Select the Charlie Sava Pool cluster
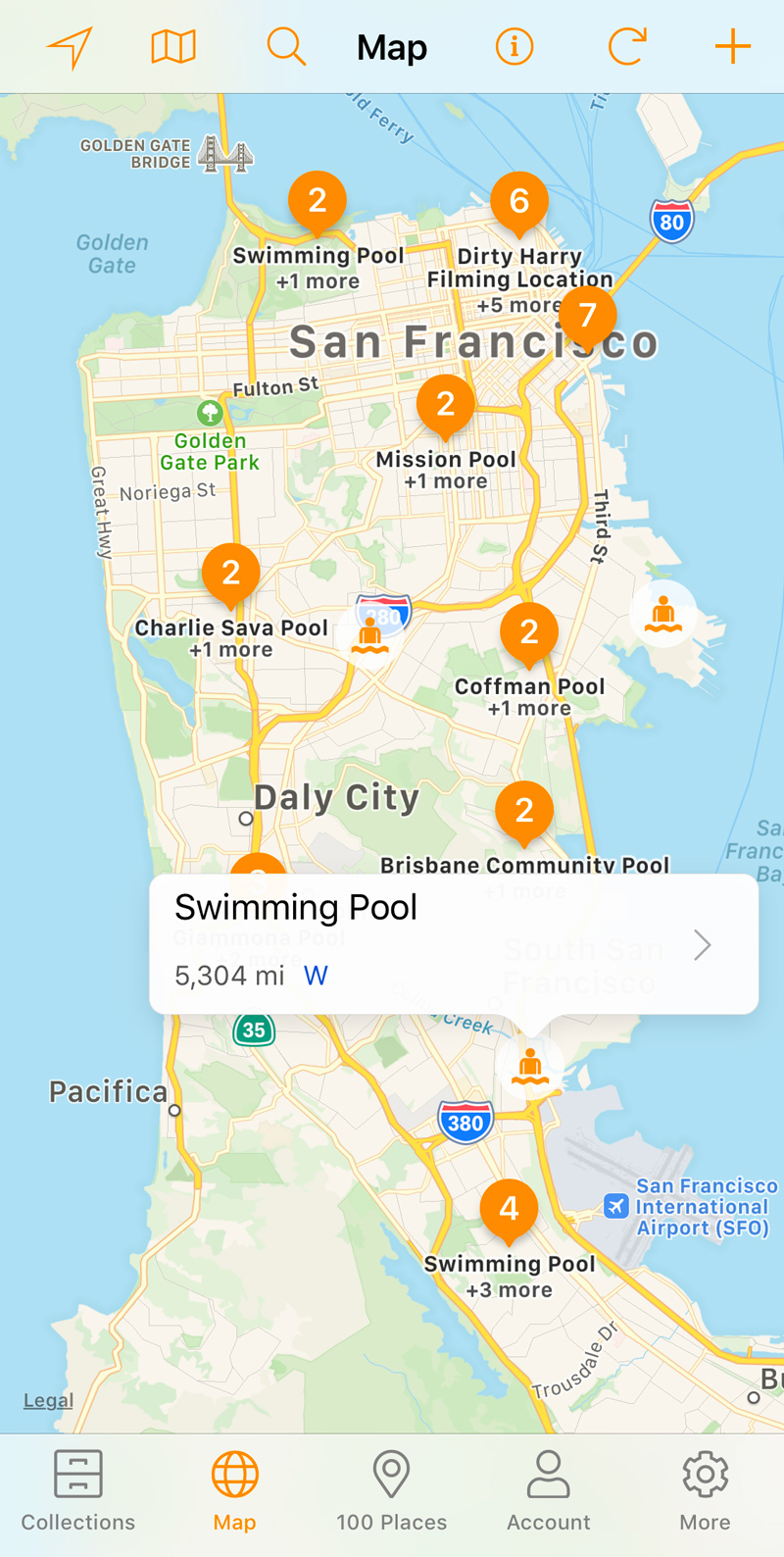 [x=231, y=575]
